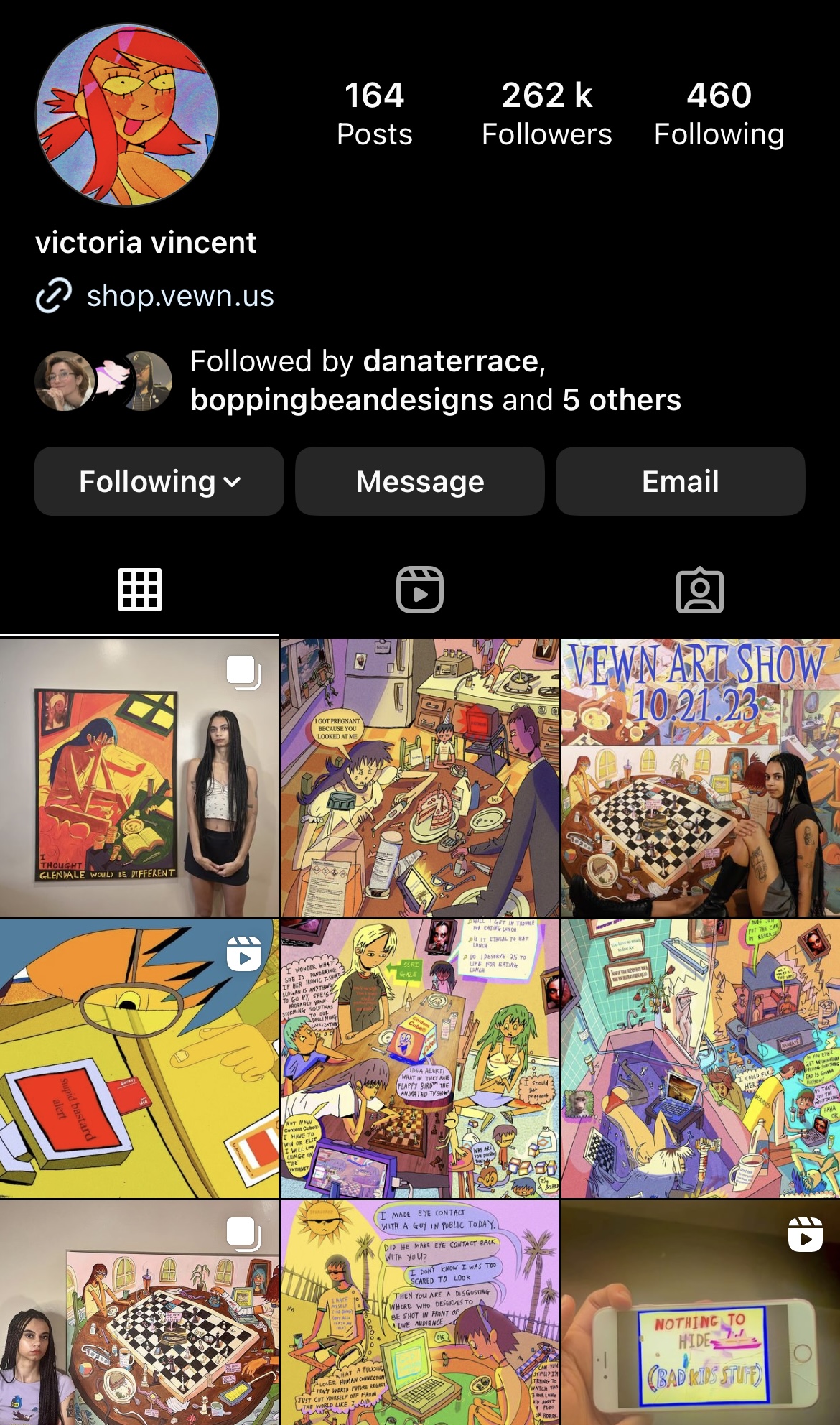Switch to the tagged photos tab
840x1425 pixels.
pyautogui.click(x=699, y=590)
